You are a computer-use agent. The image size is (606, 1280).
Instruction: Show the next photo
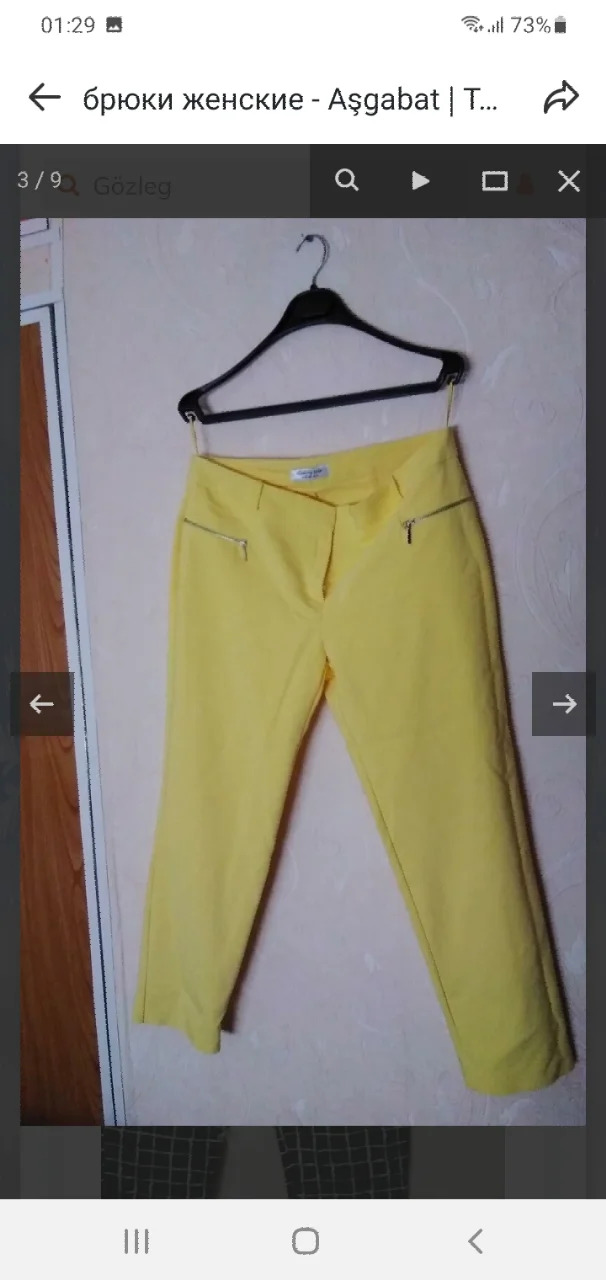tap(564, 704)
